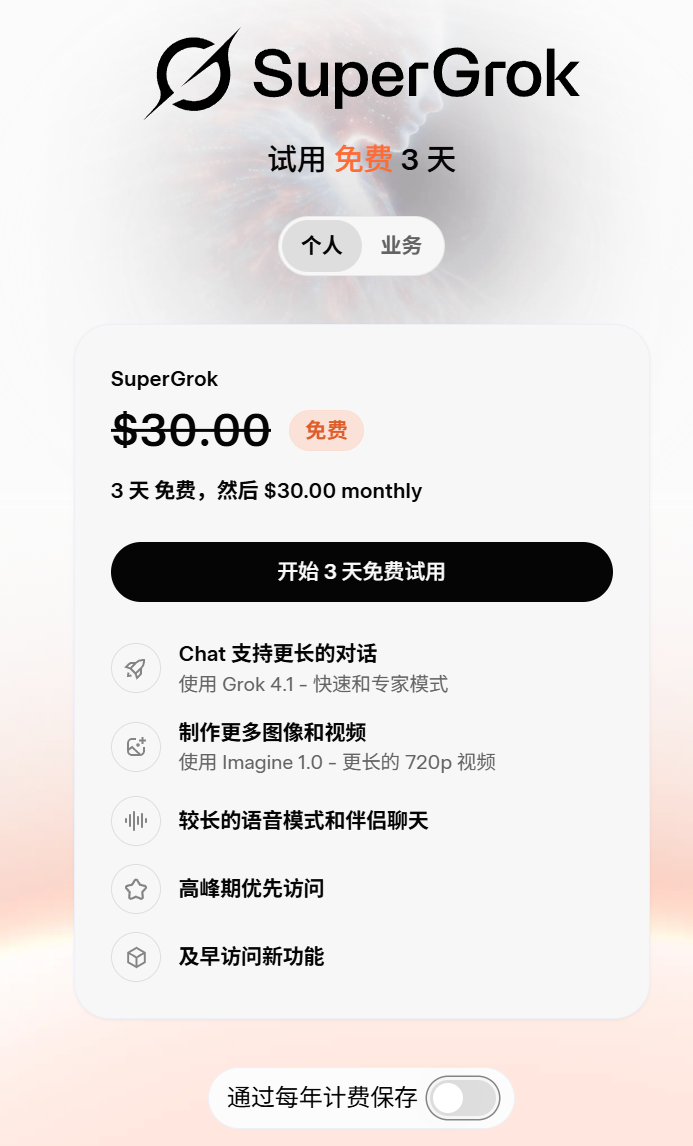This screenshot has width=693, height=1146.
Task: Toggle the 通过每年计费保存 switch
Action: pyautogui.click(x=462, y=1098)
